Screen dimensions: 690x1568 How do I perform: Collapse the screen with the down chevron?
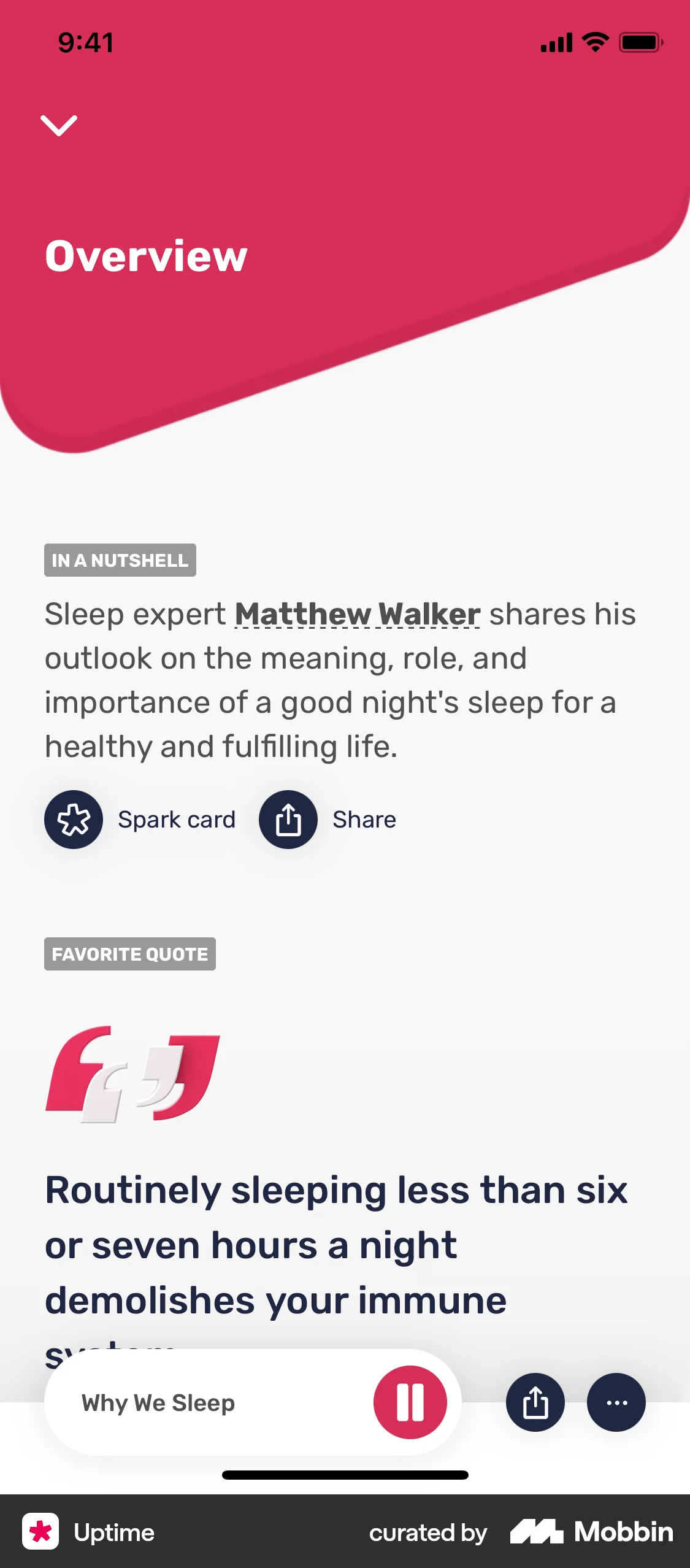pos(59,125)
